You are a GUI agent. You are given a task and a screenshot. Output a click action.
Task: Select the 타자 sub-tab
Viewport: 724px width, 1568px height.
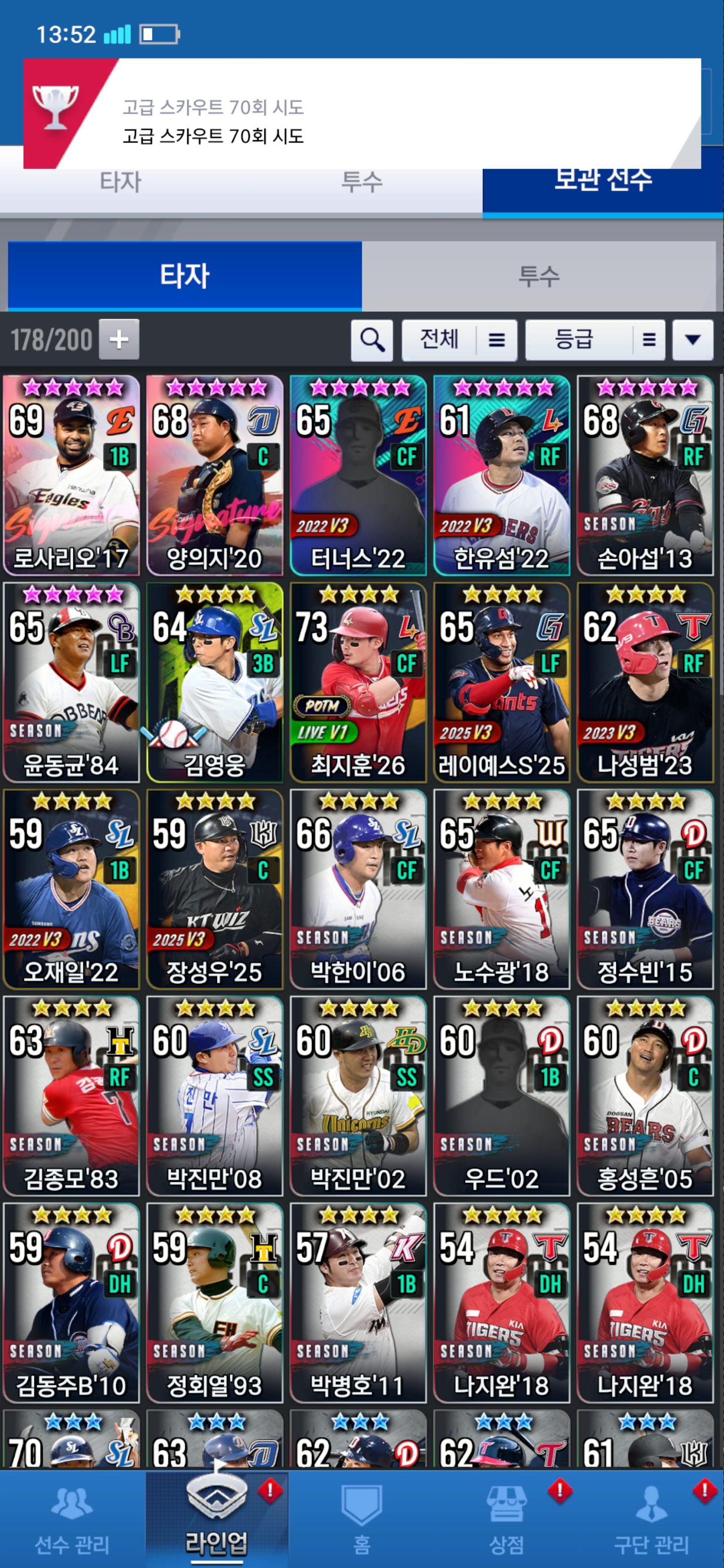click(185, 276)
